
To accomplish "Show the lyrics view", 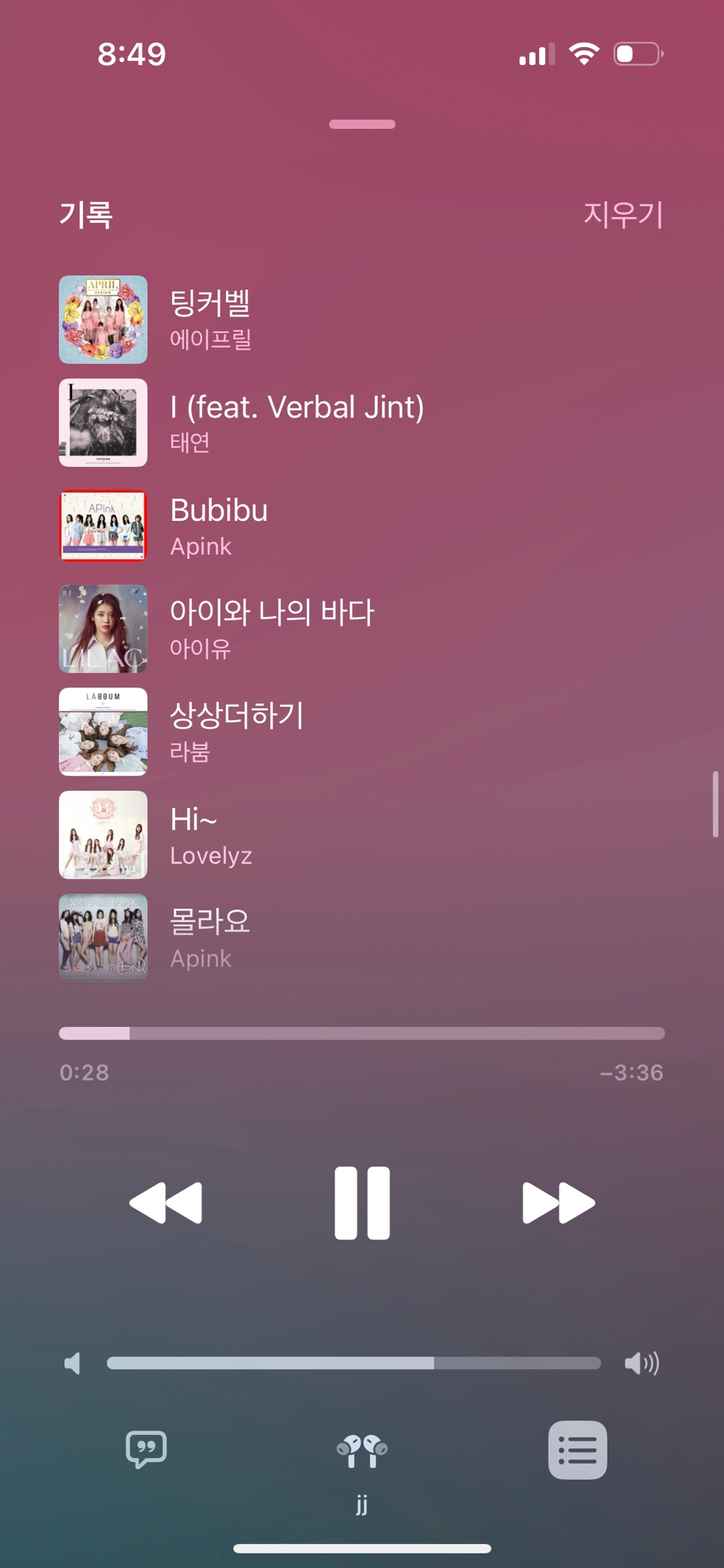I will (x=146, y=1449).
